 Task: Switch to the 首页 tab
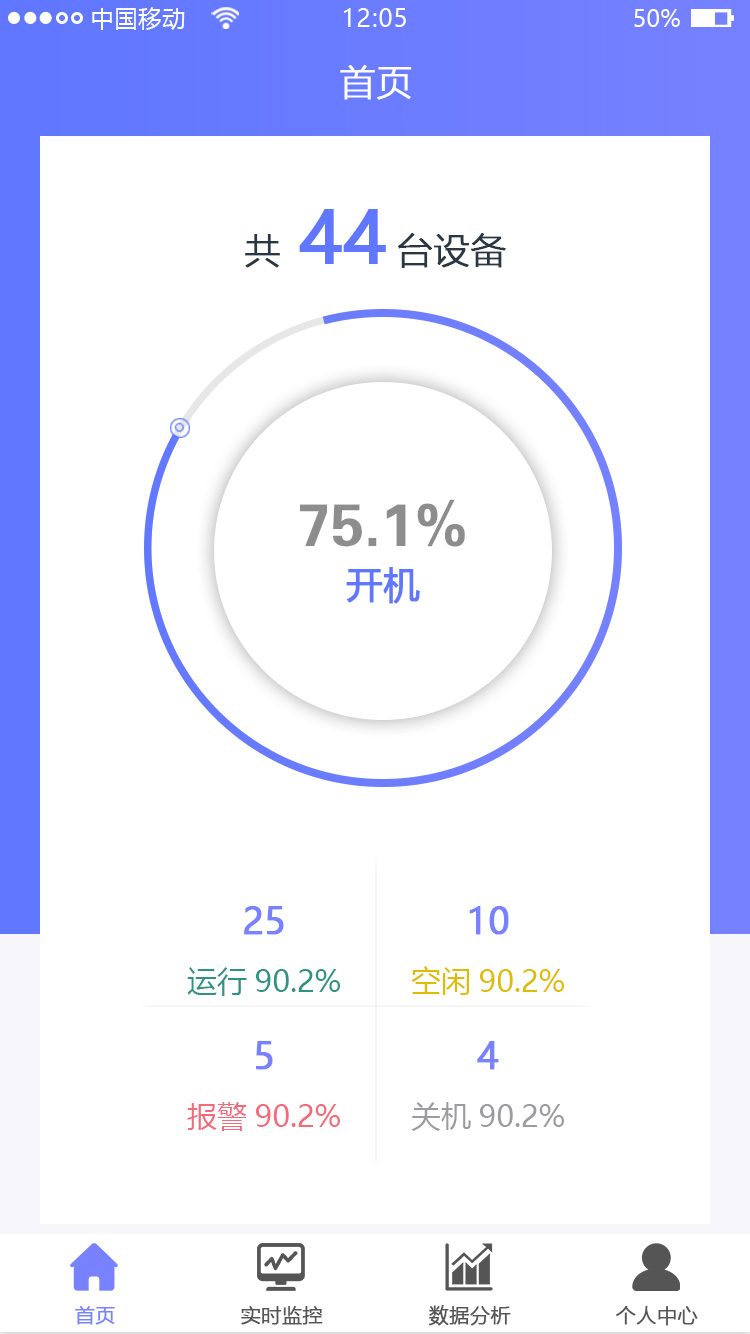tap(94, 1284)
